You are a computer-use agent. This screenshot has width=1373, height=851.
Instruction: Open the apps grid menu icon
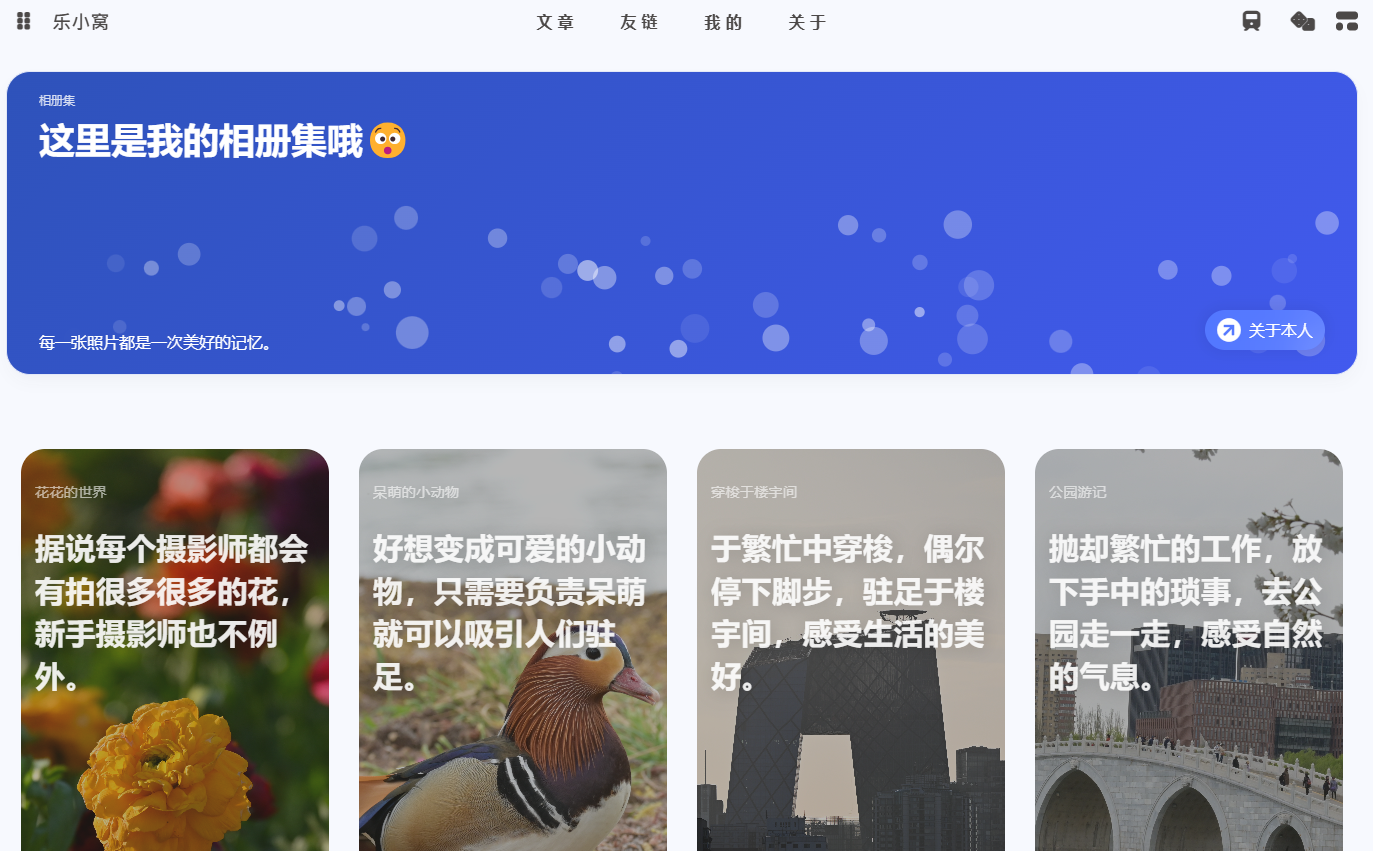(24, 21)
